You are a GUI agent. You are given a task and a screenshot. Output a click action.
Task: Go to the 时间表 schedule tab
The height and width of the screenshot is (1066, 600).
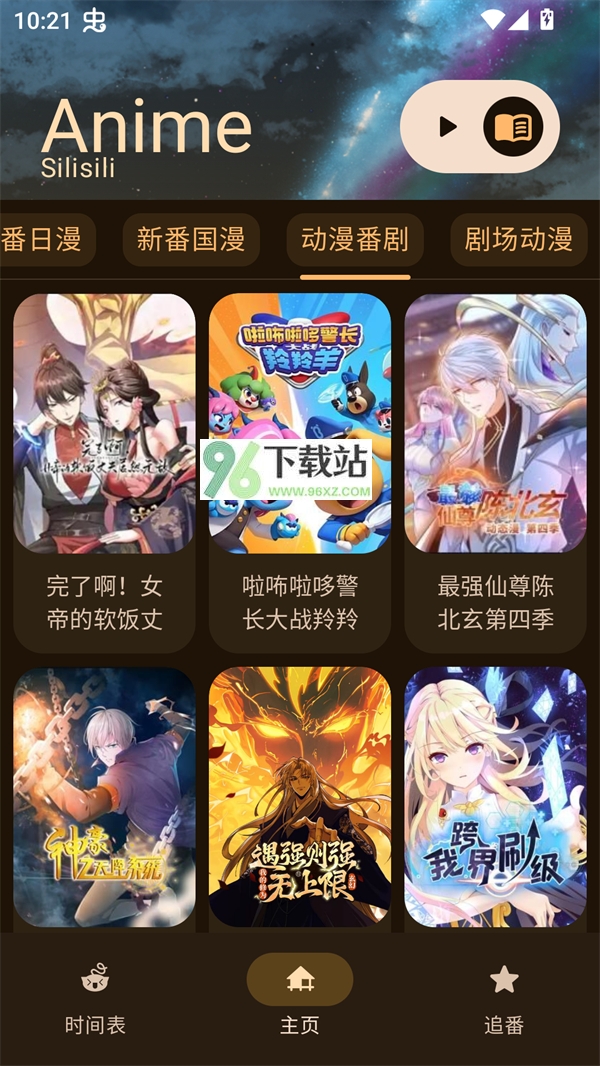[x=95, y=998]
